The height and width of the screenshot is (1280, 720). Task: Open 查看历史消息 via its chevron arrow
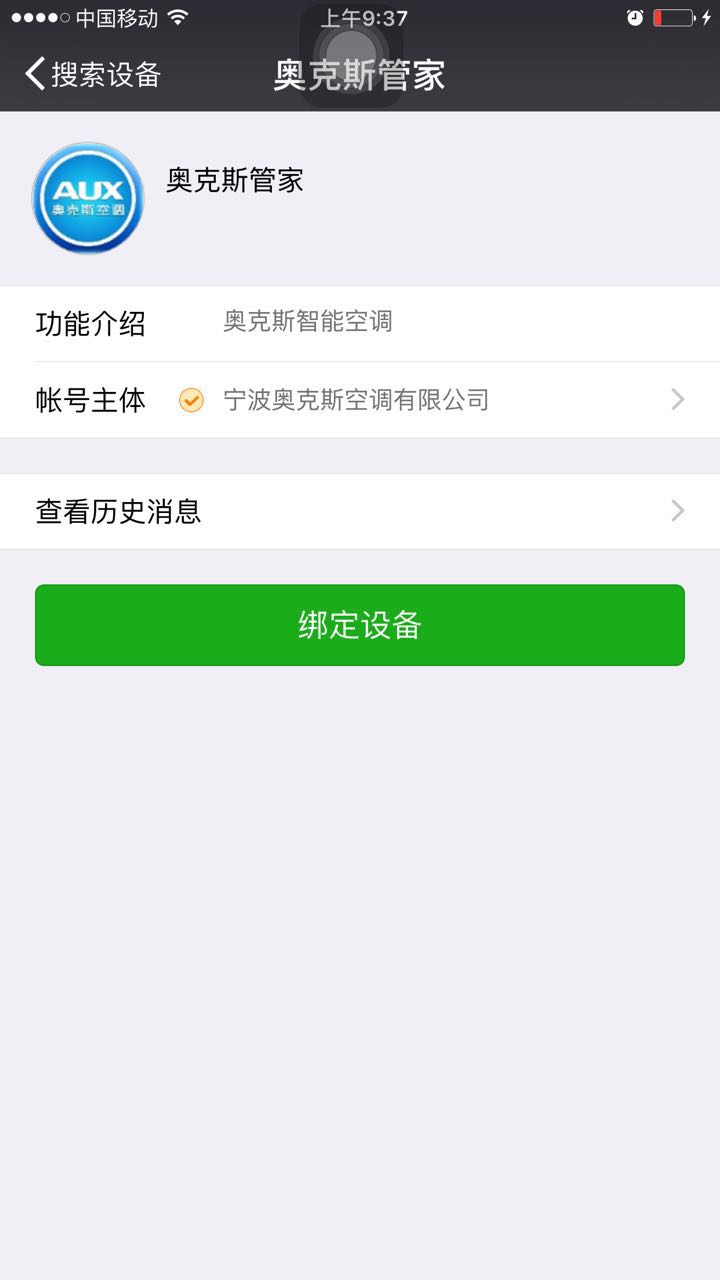click(x=677, y=511)
